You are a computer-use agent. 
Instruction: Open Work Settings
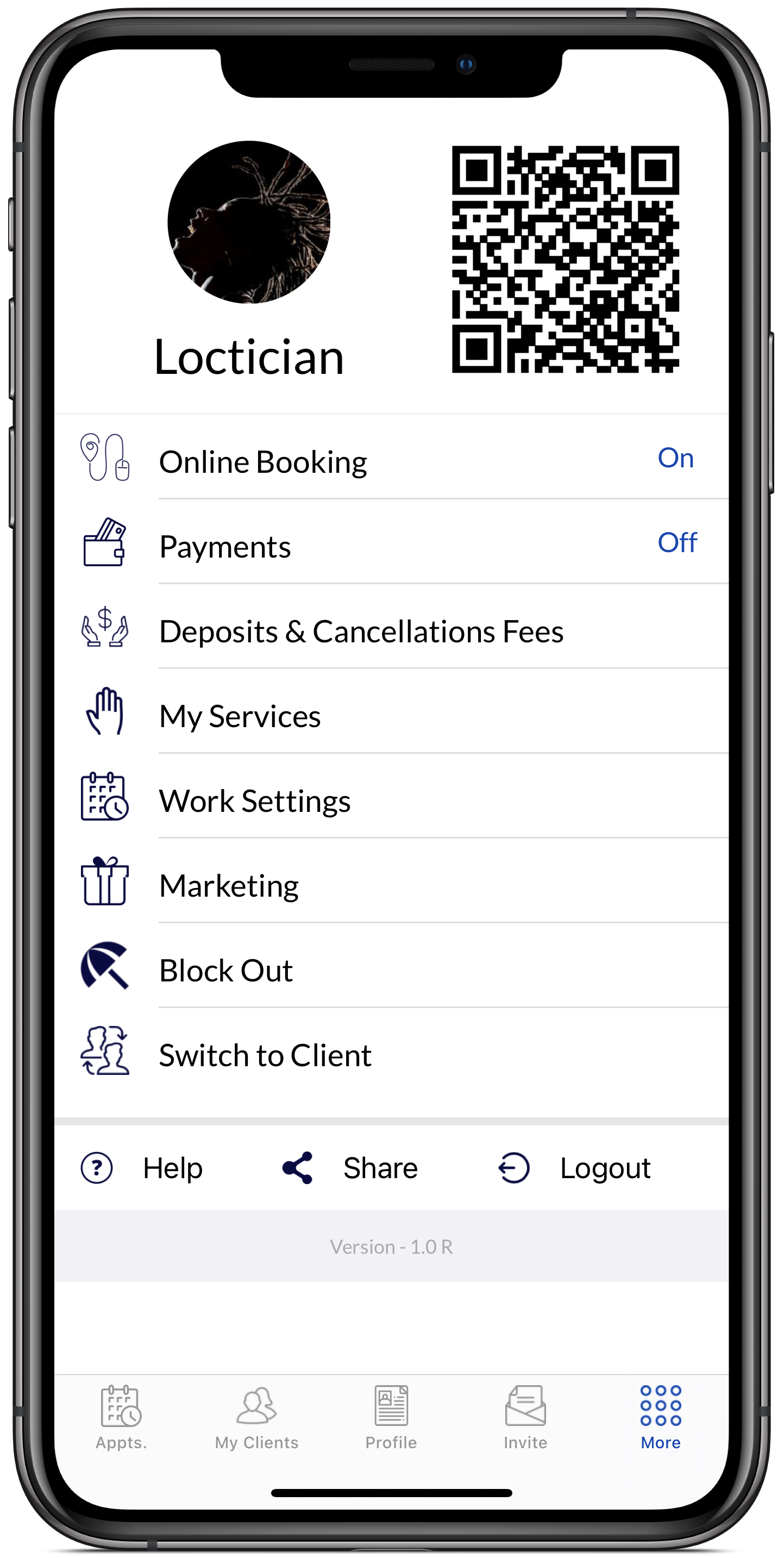[254, 801]
